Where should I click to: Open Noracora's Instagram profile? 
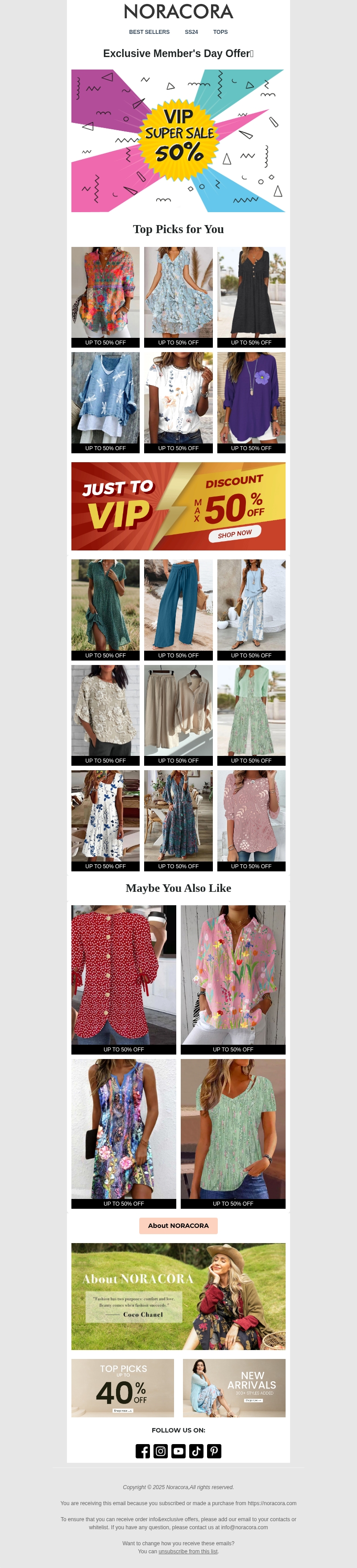(160, 1451)
